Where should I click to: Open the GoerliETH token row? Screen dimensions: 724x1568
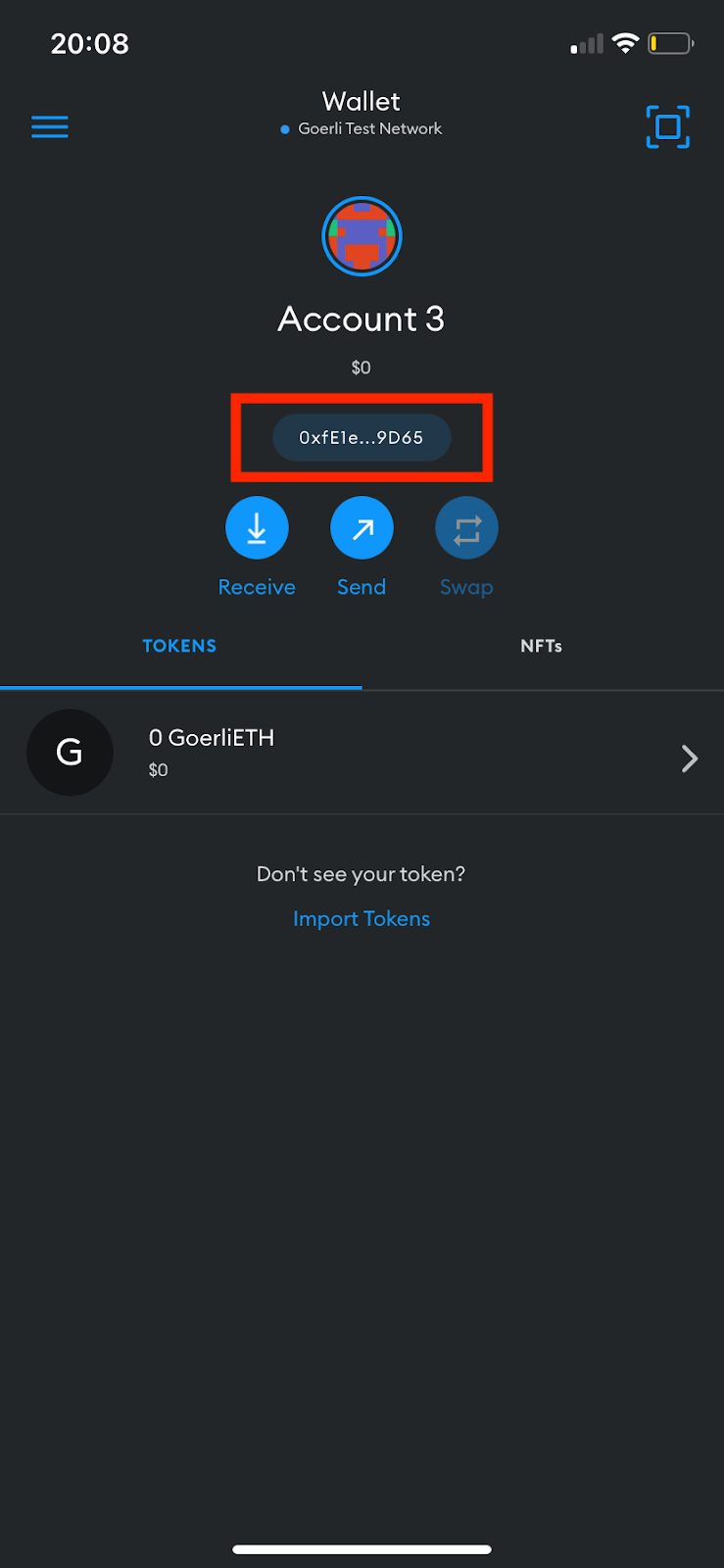(362, 753)
